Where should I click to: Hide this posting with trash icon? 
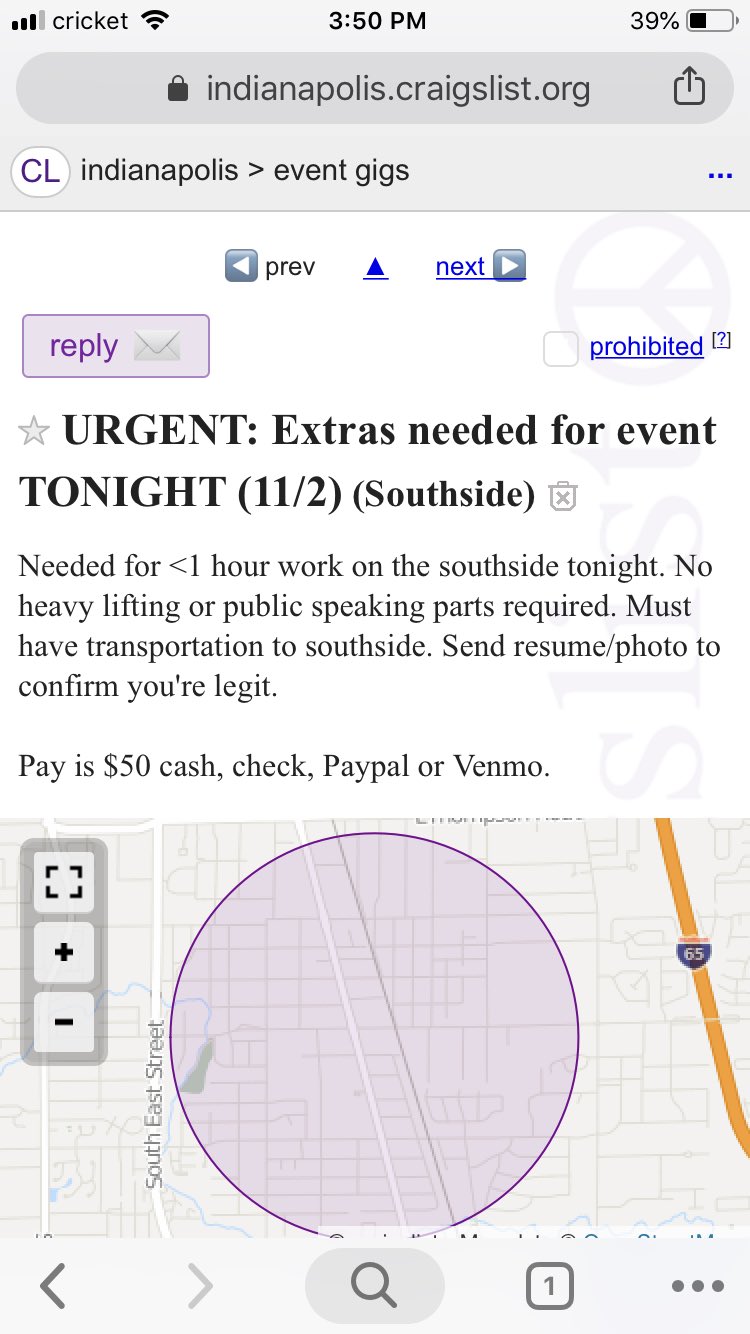(563, 496)
